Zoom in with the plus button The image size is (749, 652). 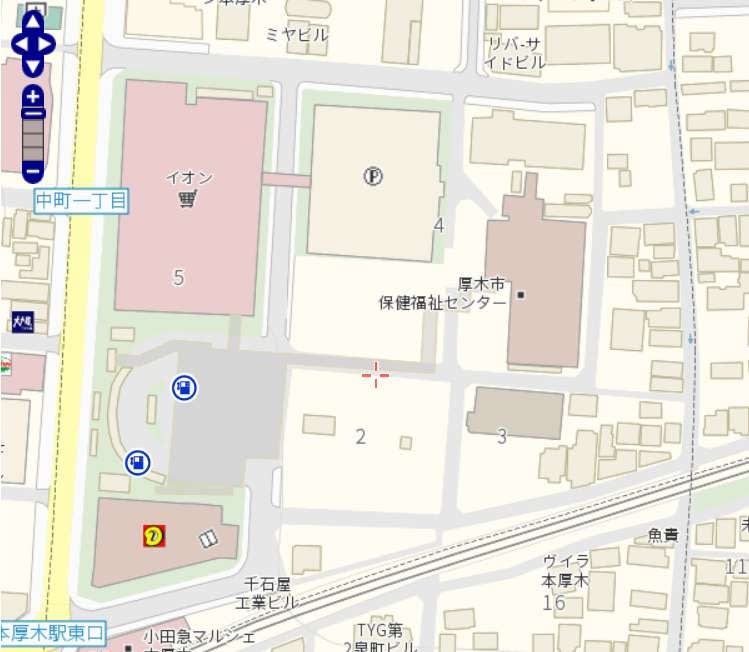[x=33, y=97]
